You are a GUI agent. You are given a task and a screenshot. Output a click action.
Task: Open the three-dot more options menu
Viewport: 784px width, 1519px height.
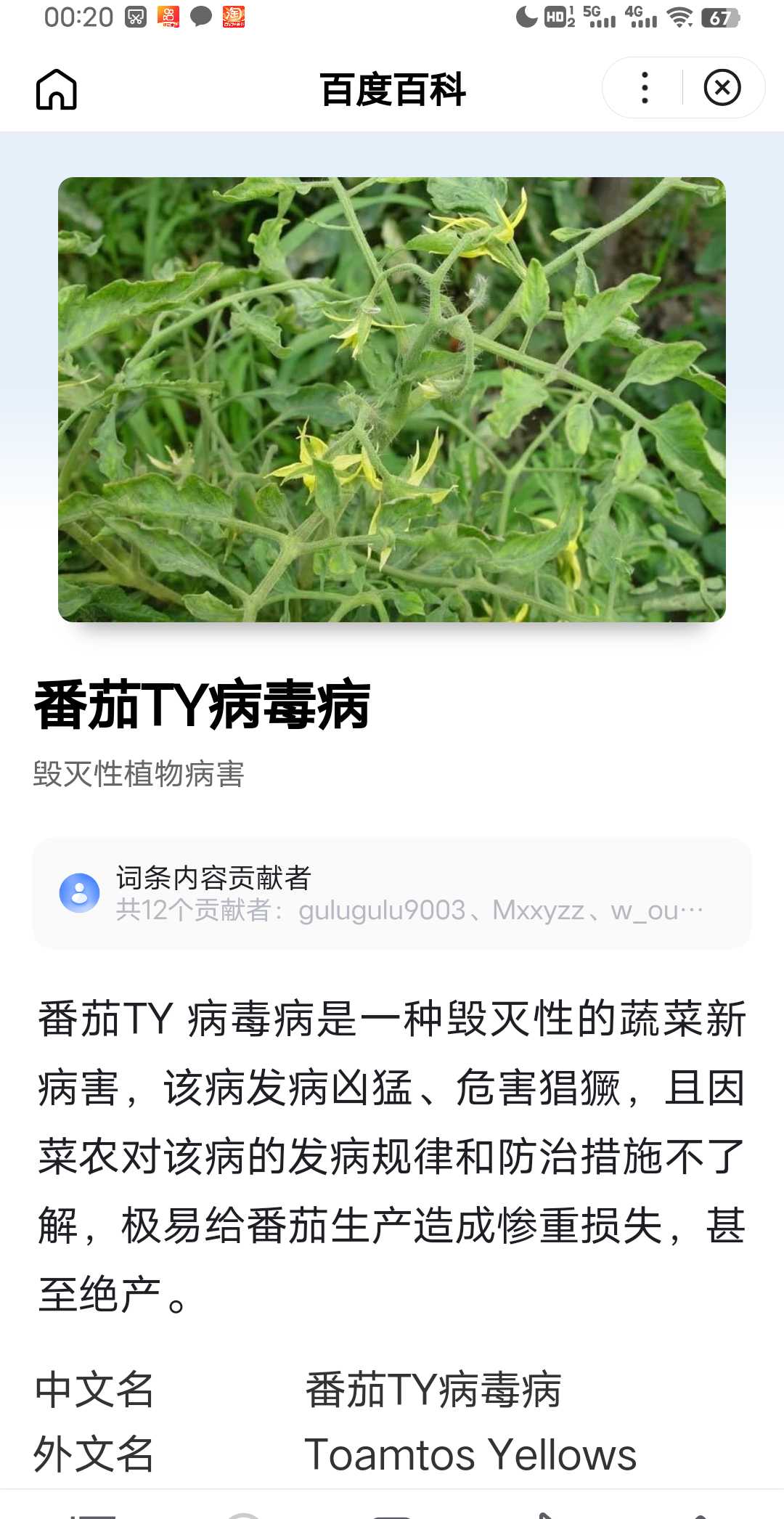645,88
